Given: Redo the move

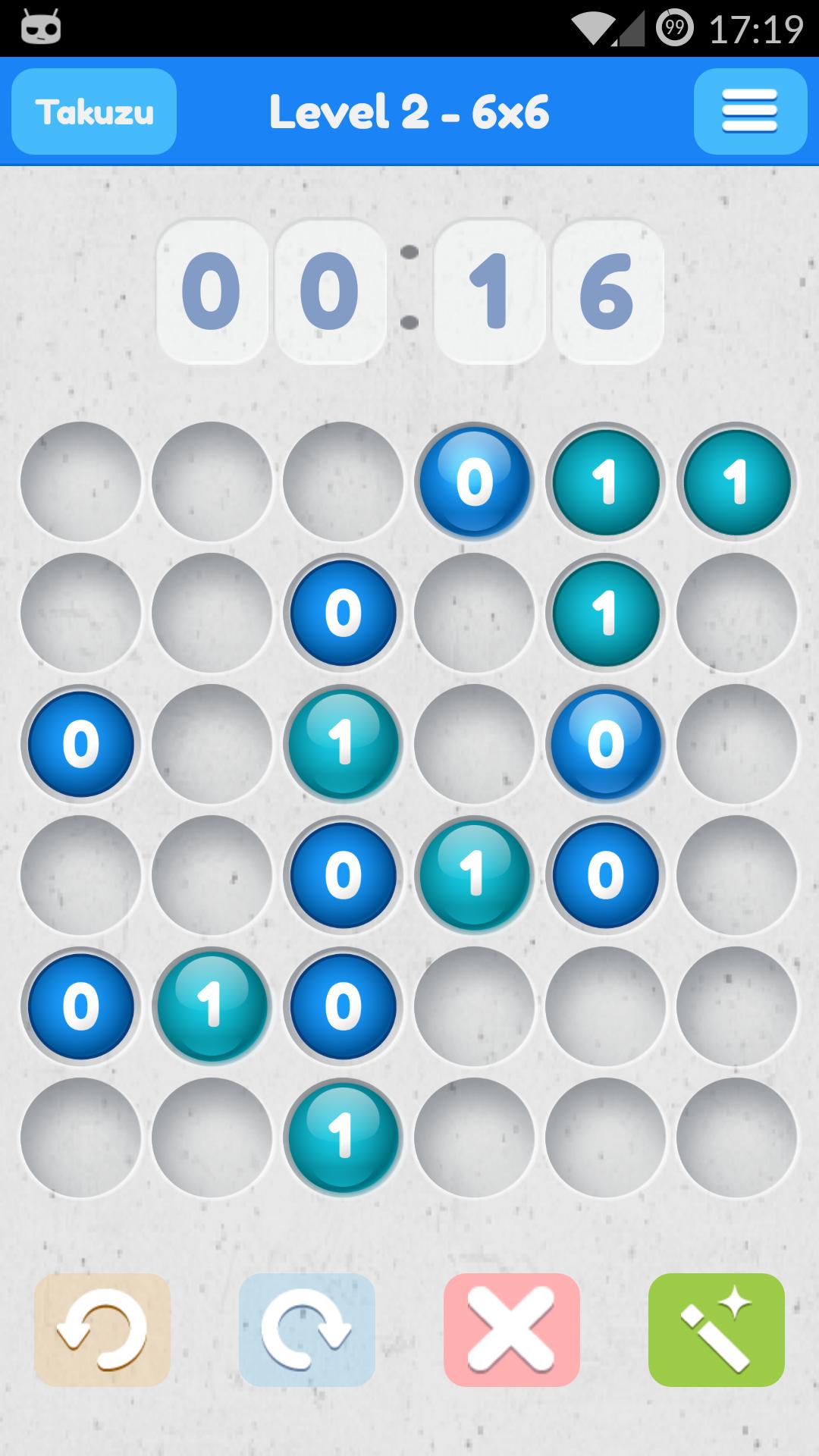Looking at the screenshot, I should [306, 1329].
